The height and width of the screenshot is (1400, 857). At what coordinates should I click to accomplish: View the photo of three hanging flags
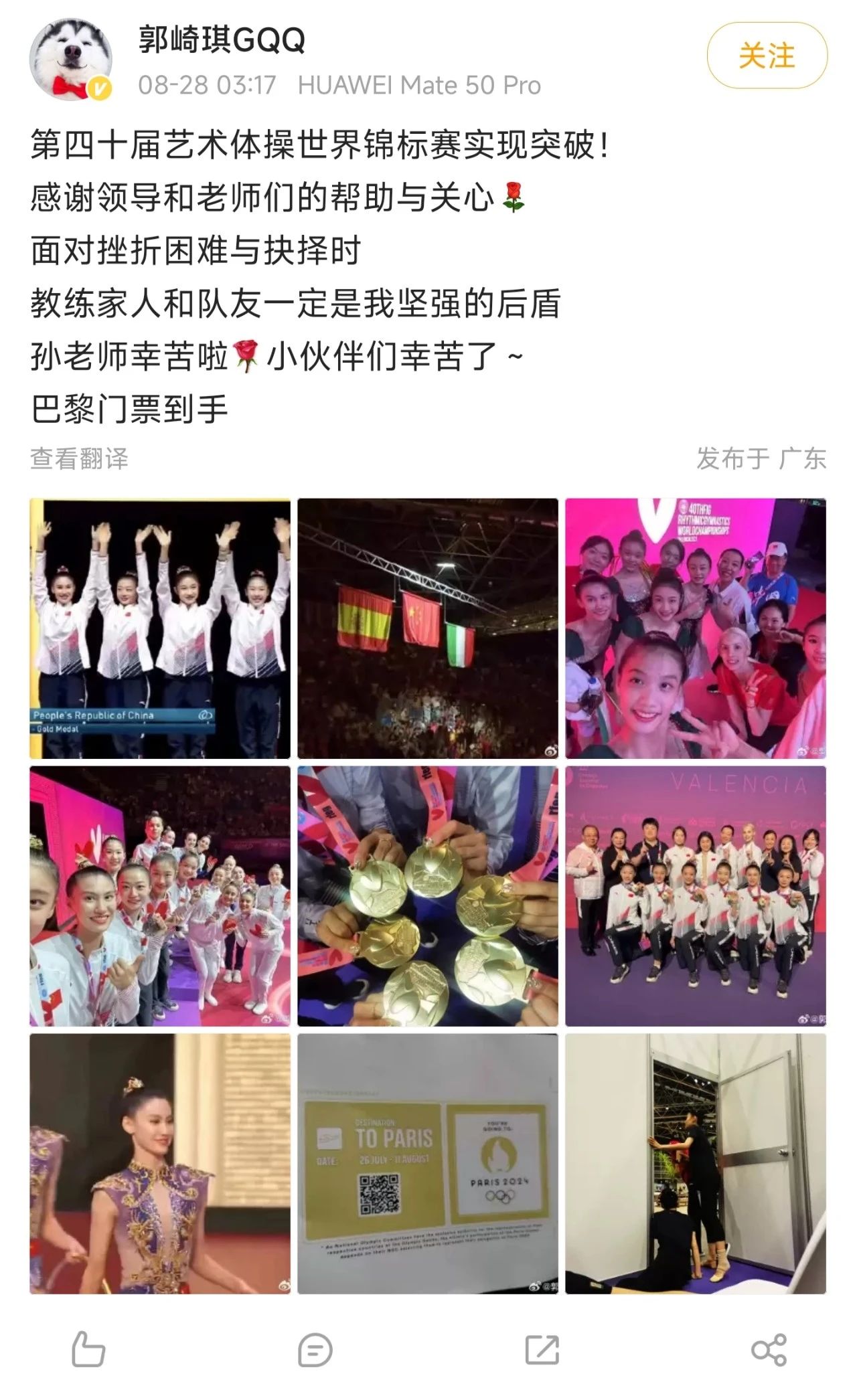(428, 628)
